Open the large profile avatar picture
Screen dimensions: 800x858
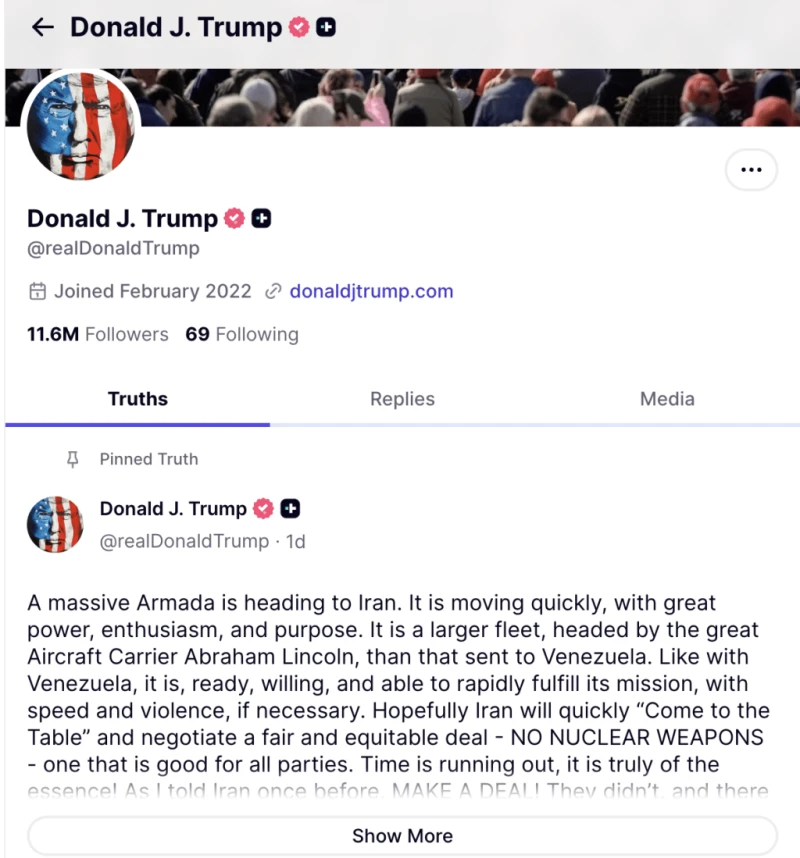tap(80, 126)
